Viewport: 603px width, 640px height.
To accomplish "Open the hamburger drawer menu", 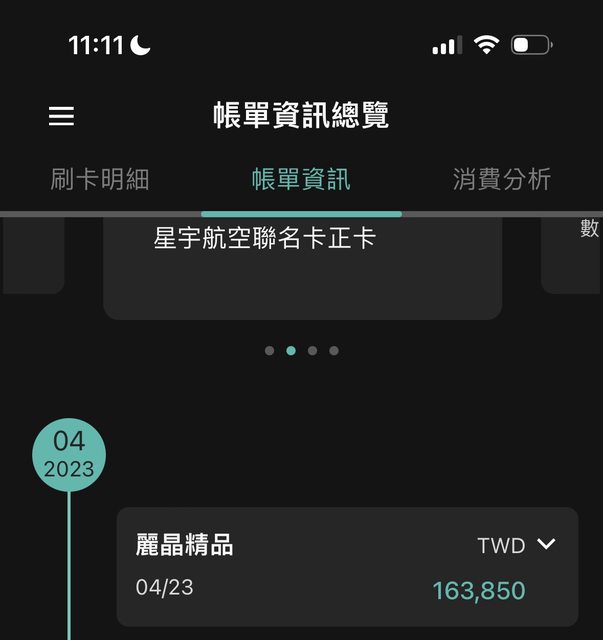I will [x=61, y=116].
